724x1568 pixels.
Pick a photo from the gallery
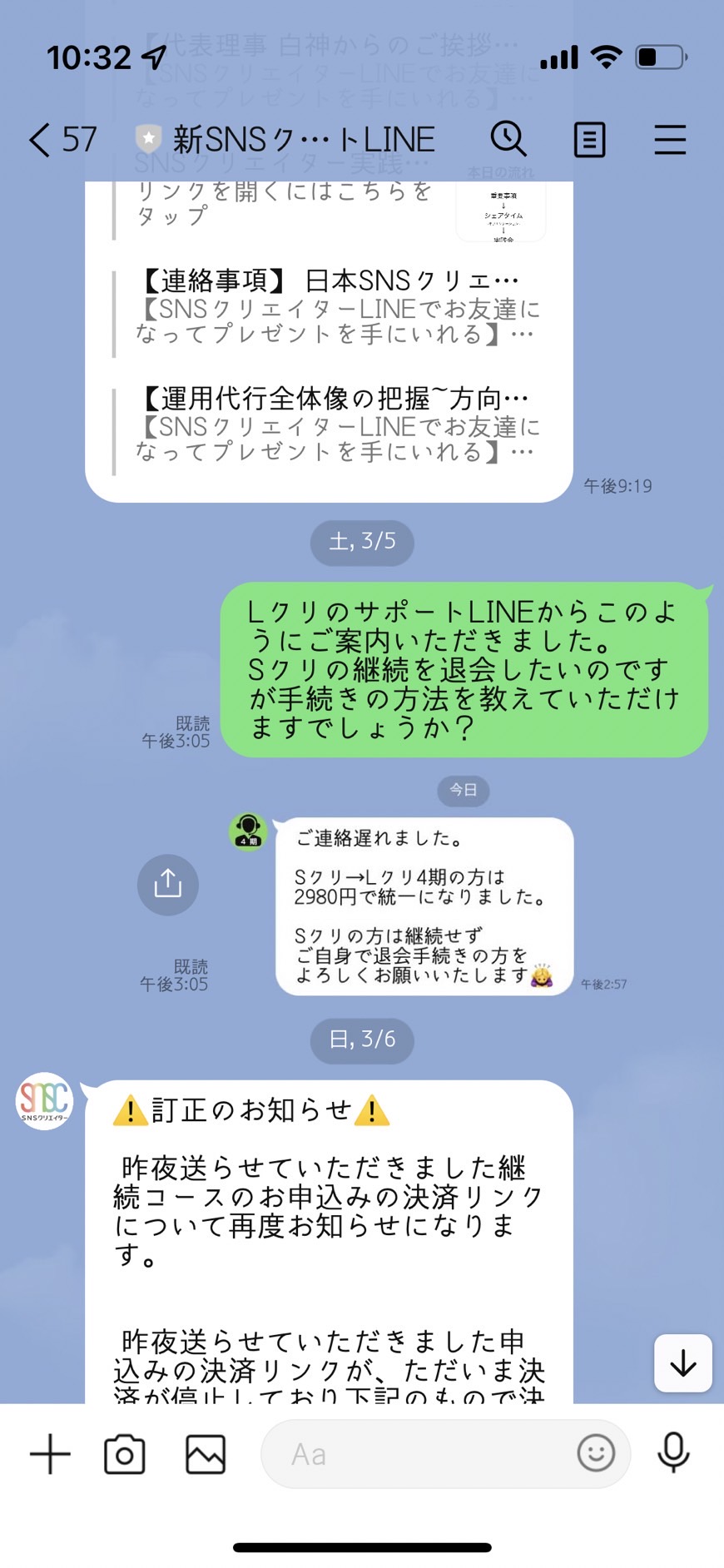coord(206,1454)
